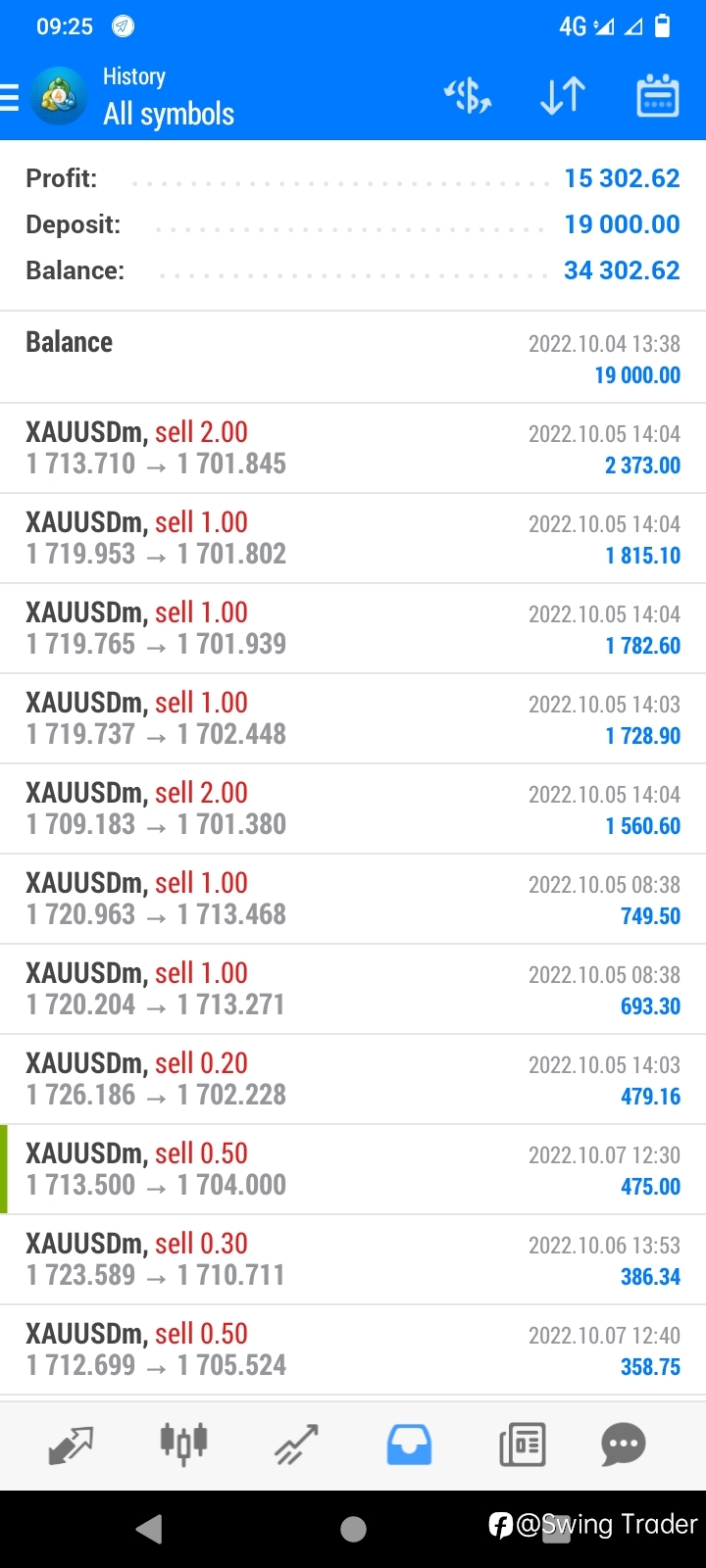
Task: Open the sell 0.20 trade with profit 479.16
Action: click(x=353, y=1079)
